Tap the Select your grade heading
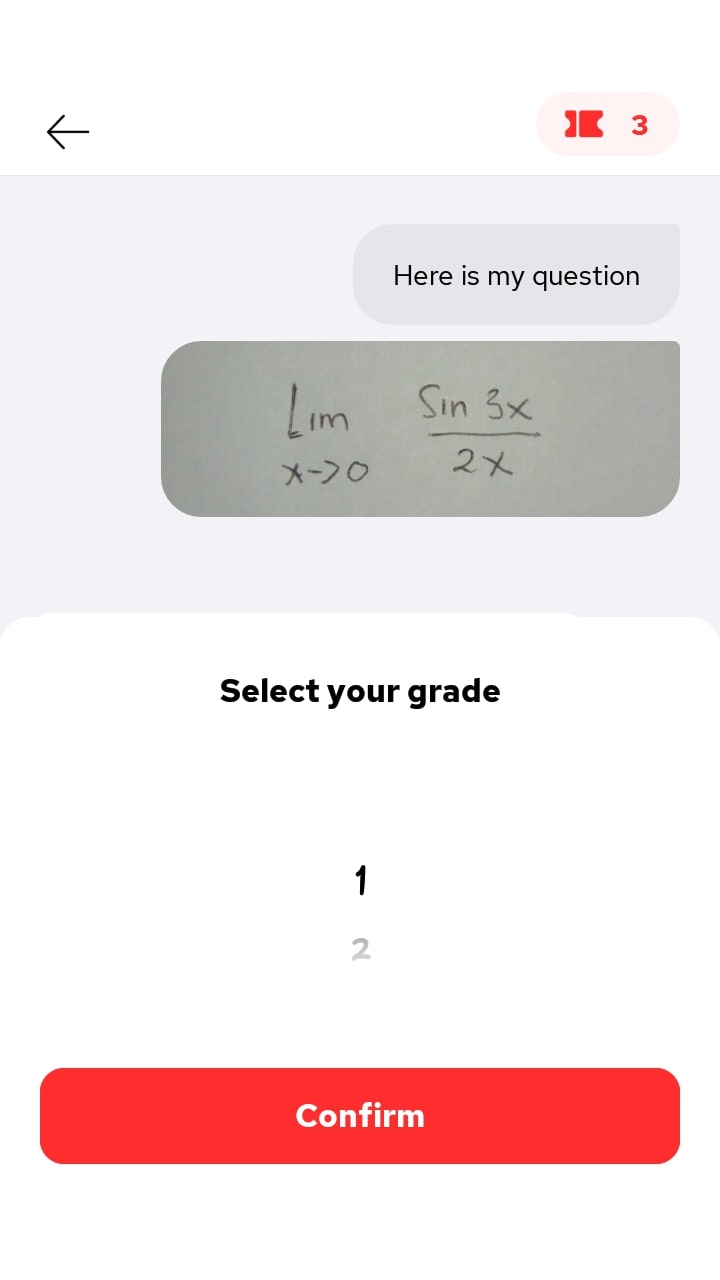 [360, 690]
